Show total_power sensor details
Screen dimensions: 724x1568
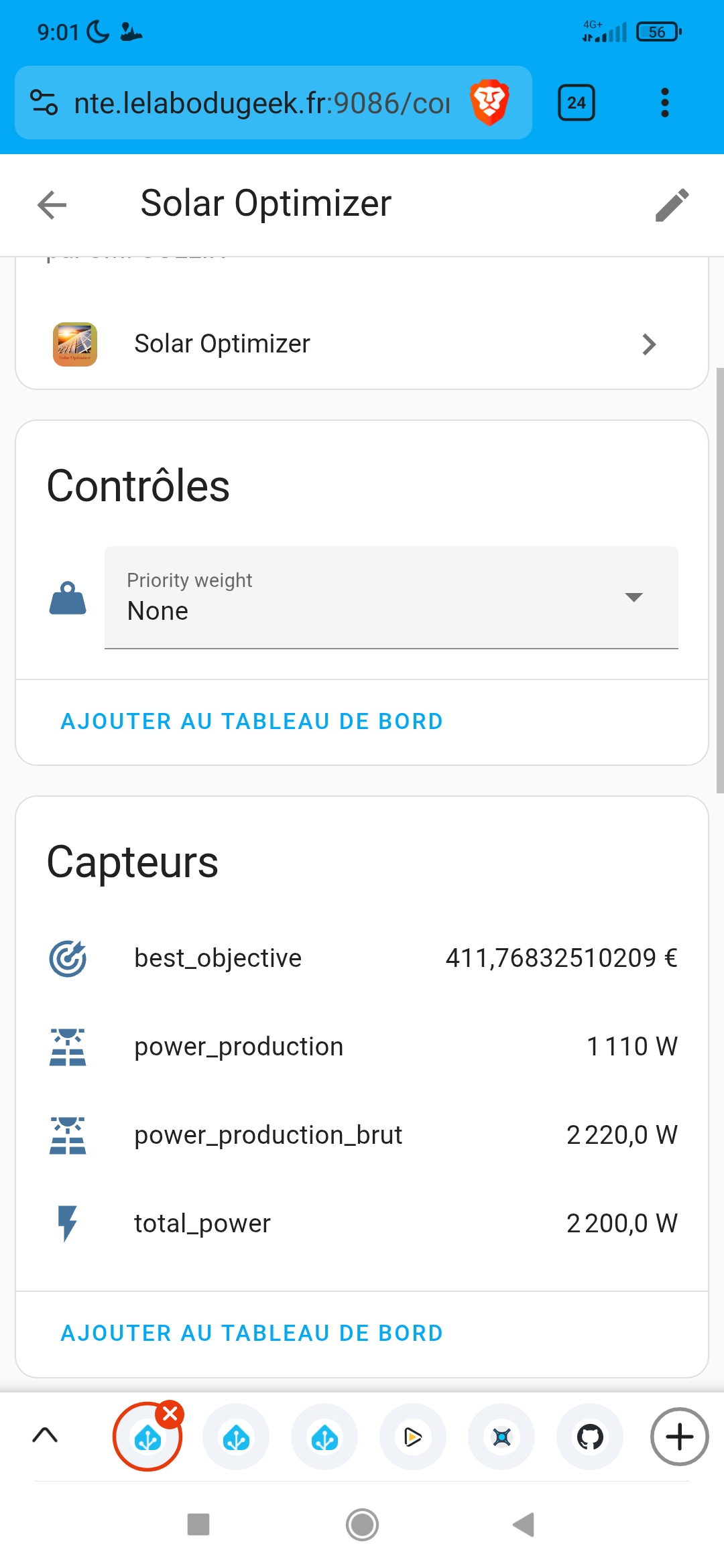(x=362, y=1224)
